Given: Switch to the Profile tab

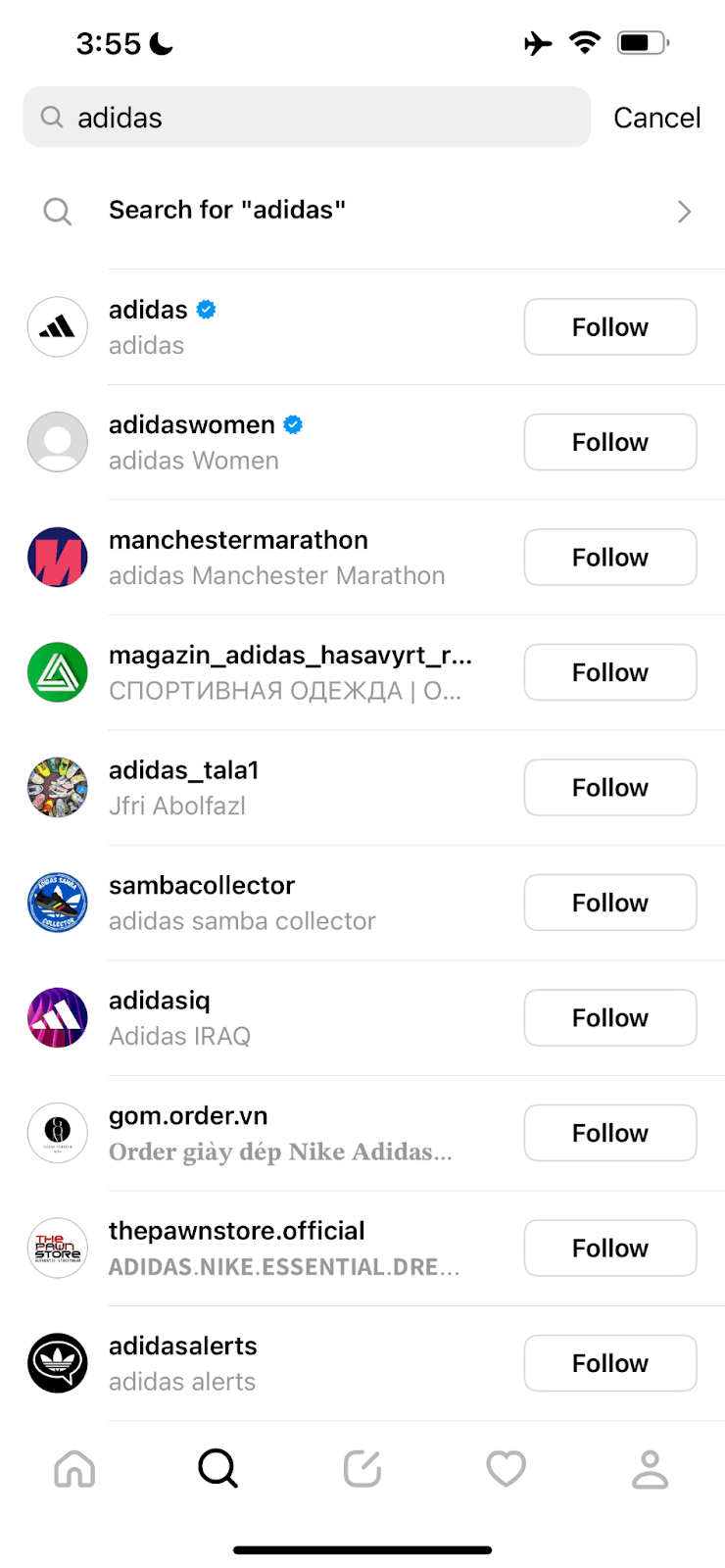Looking at the screenshot, I should click(650, 1469).
